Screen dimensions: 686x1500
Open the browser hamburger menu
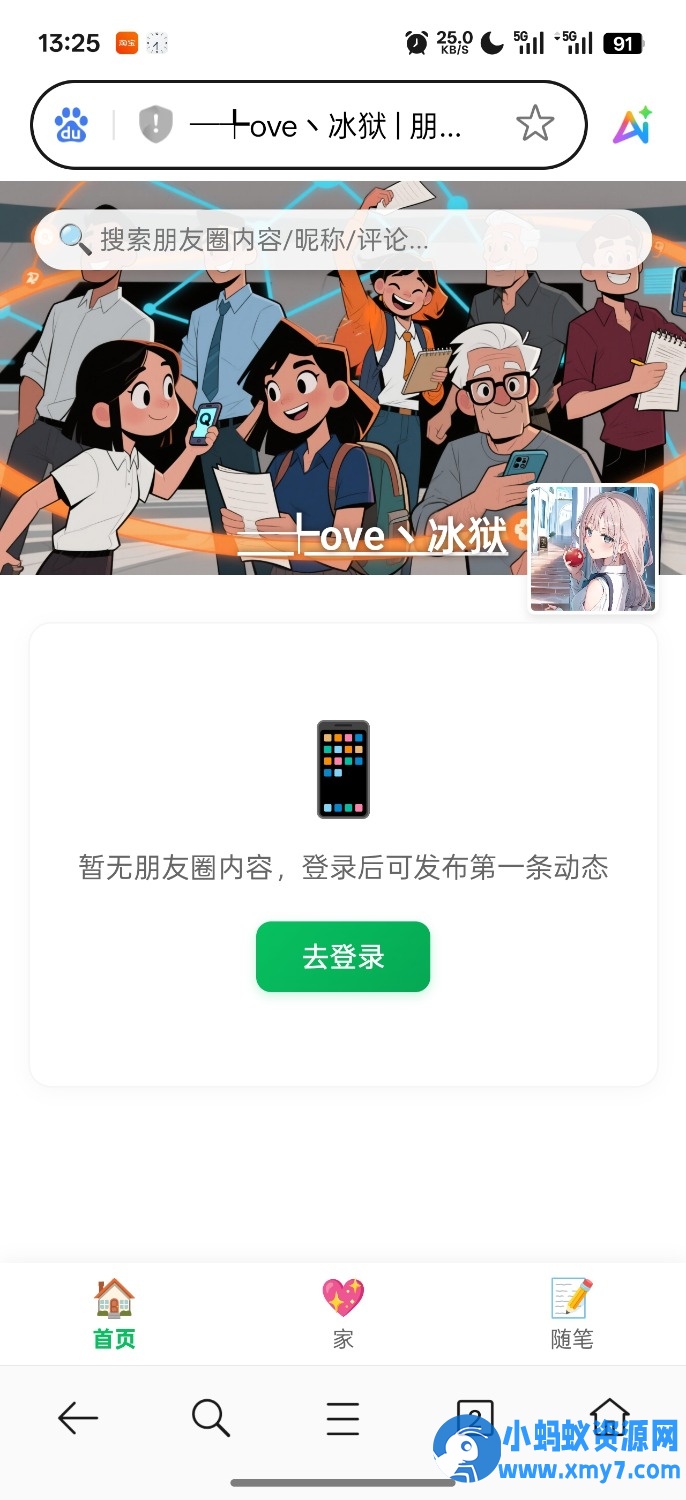coord(343,1417)
